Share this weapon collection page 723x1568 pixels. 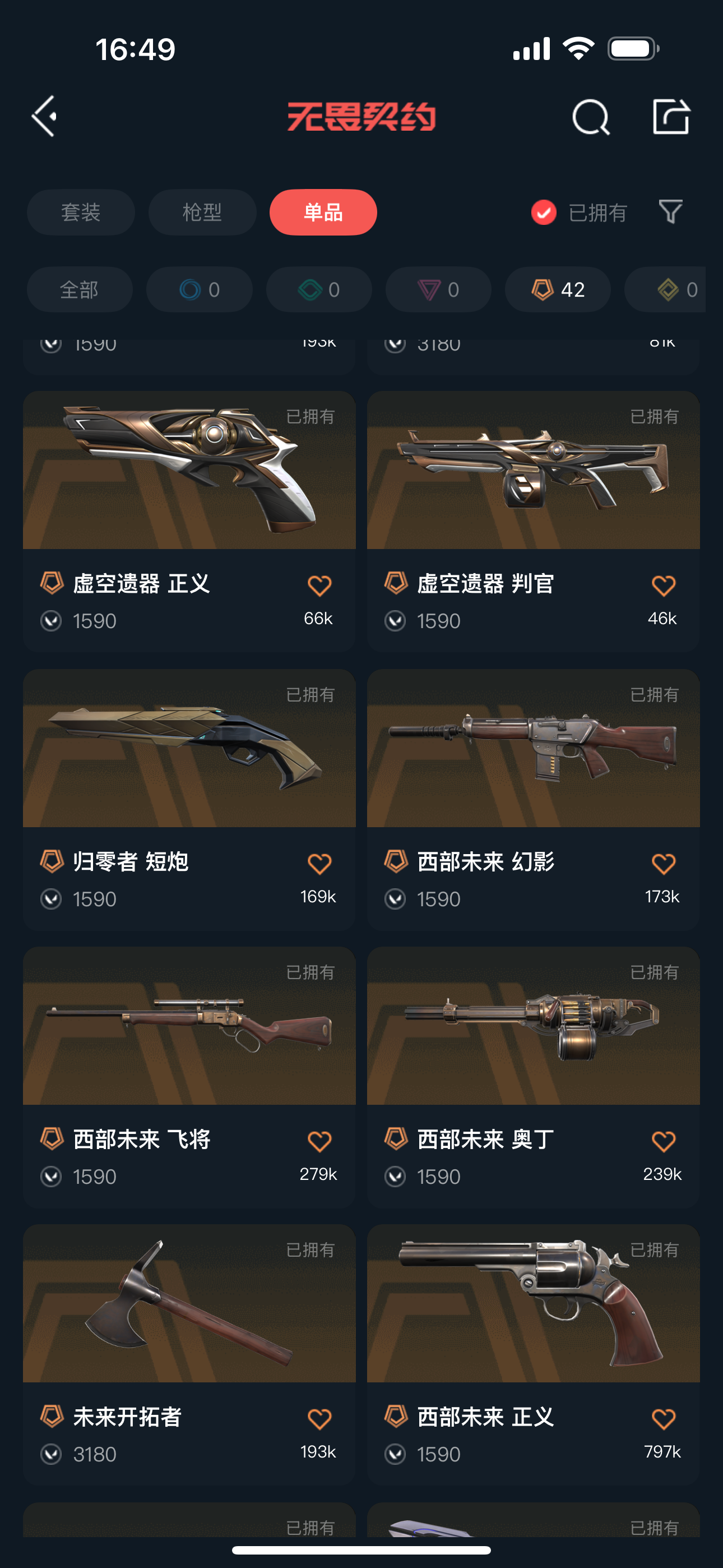click(x=671, y=116)
